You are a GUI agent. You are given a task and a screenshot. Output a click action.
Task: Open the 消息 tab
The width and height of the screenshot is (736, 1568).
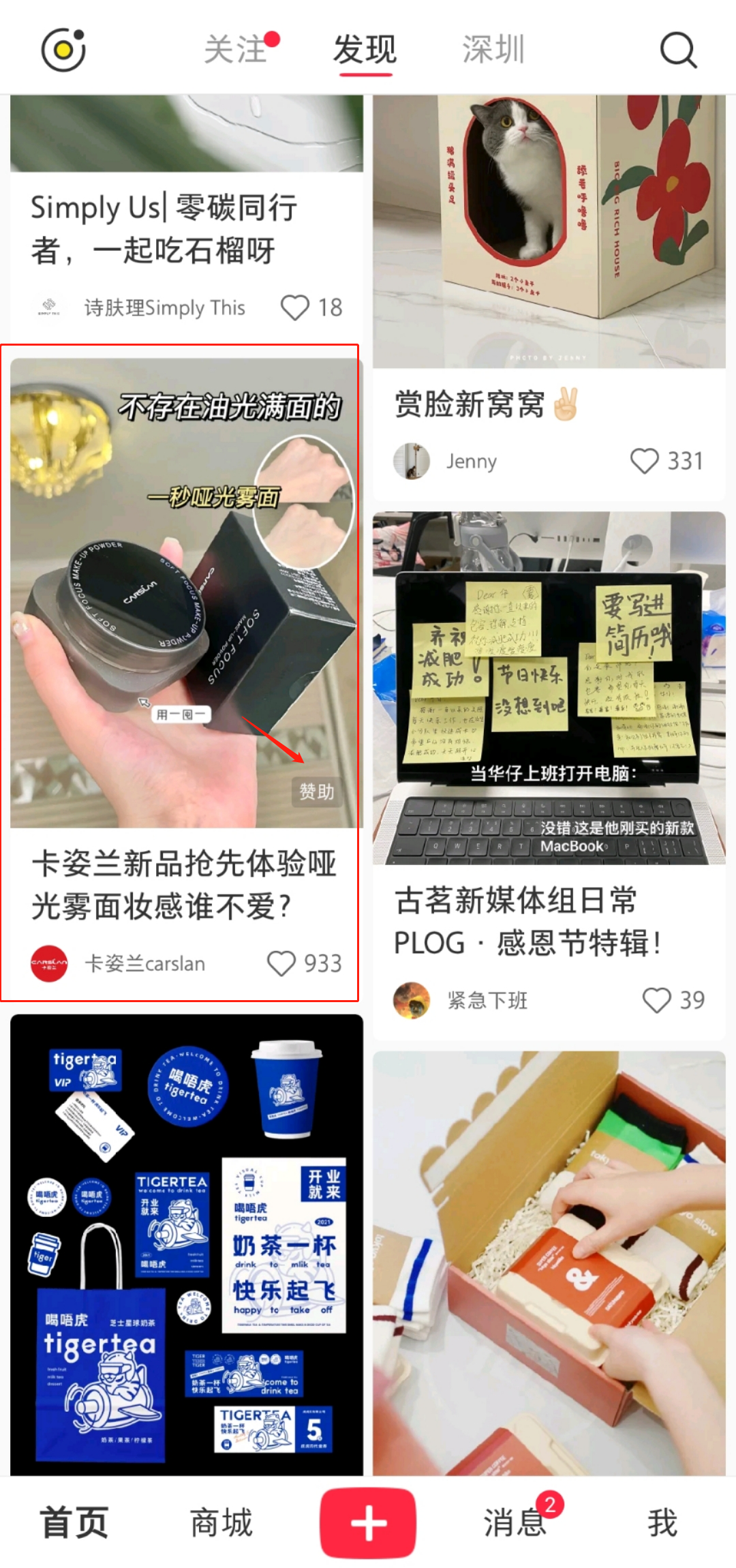[x=515, y=1522]
